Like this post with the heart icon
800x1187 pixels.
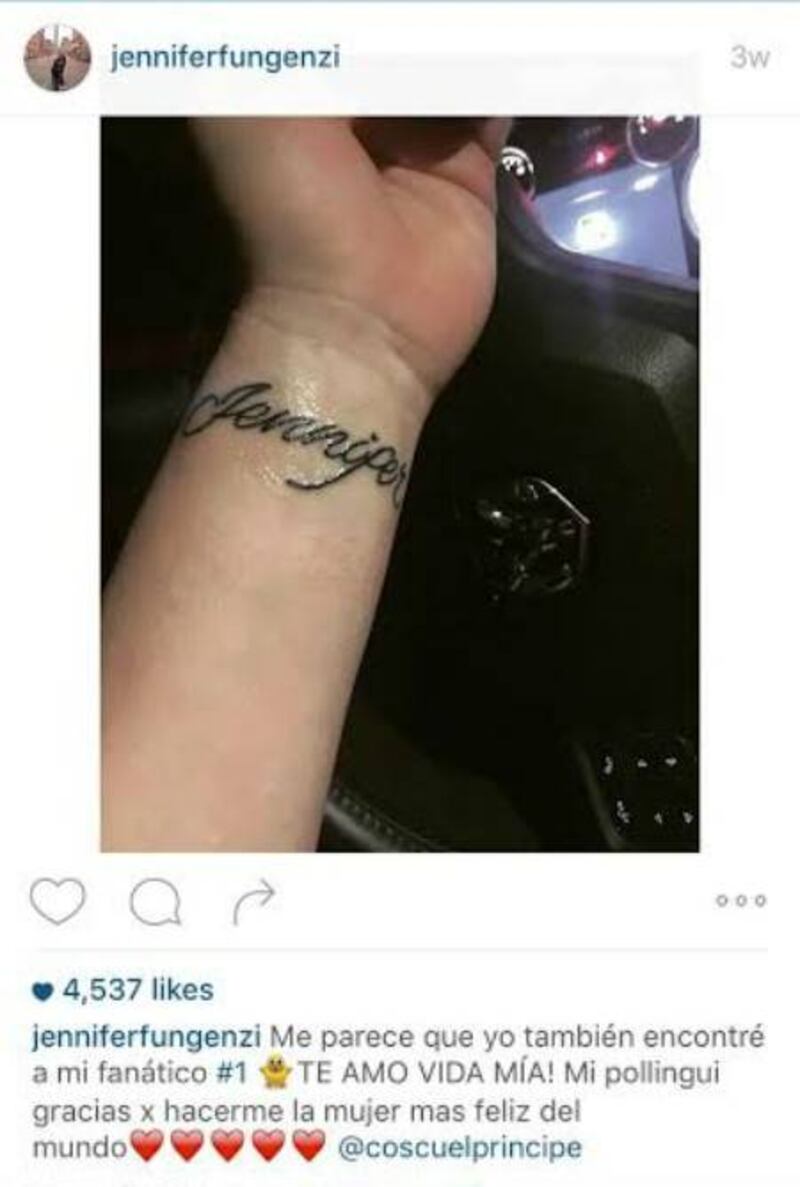coord(57,901)
